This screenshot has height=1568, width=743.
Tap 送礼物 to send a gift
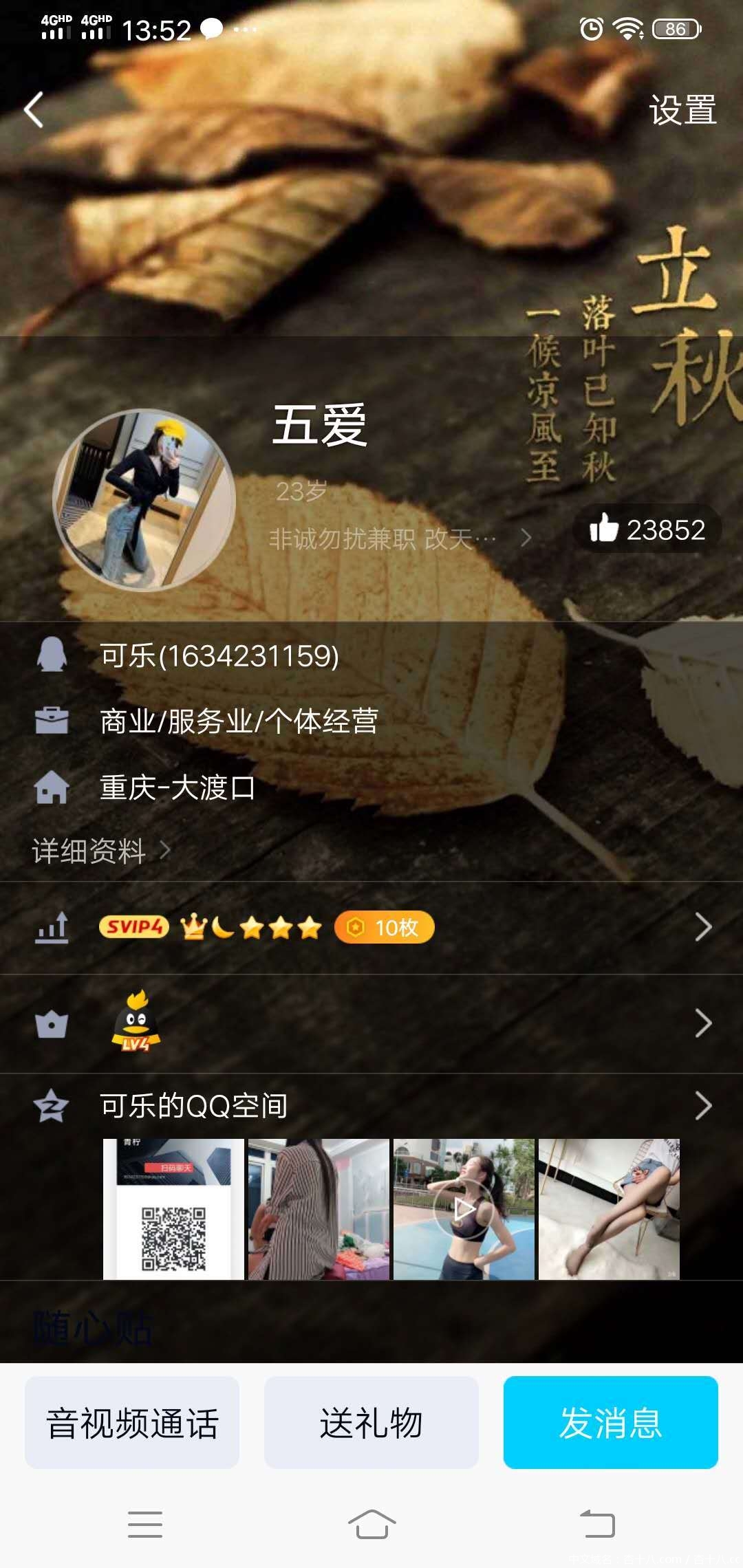(x=371, y=1422)
